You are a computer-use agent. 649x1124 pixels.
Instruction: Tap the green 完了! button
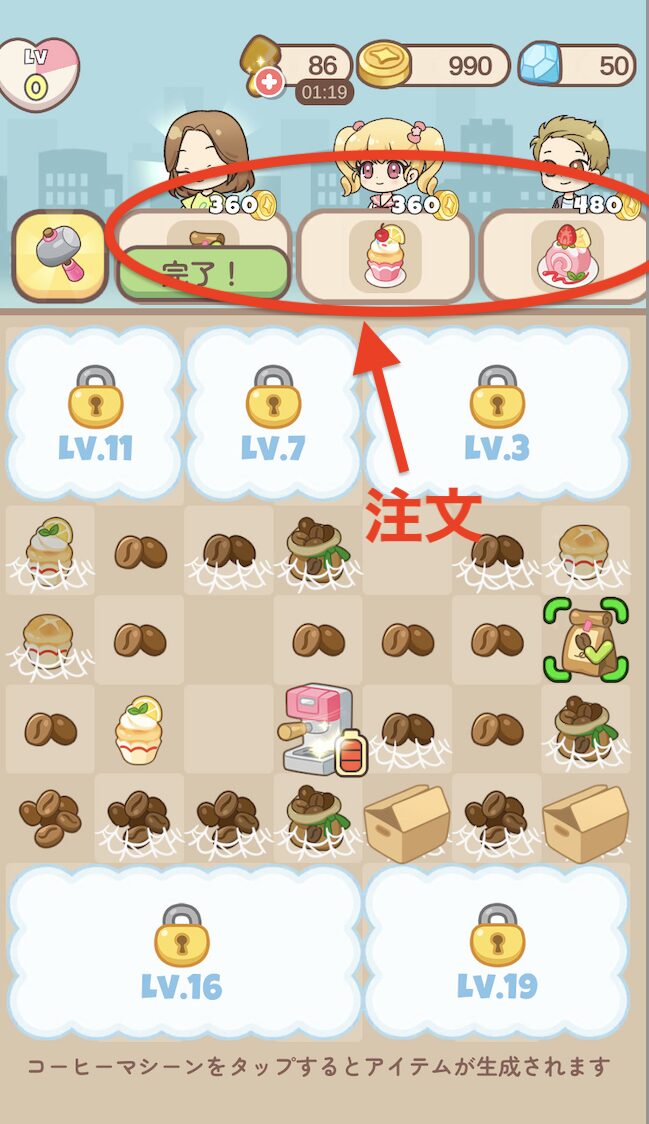[x=203, y=275]
